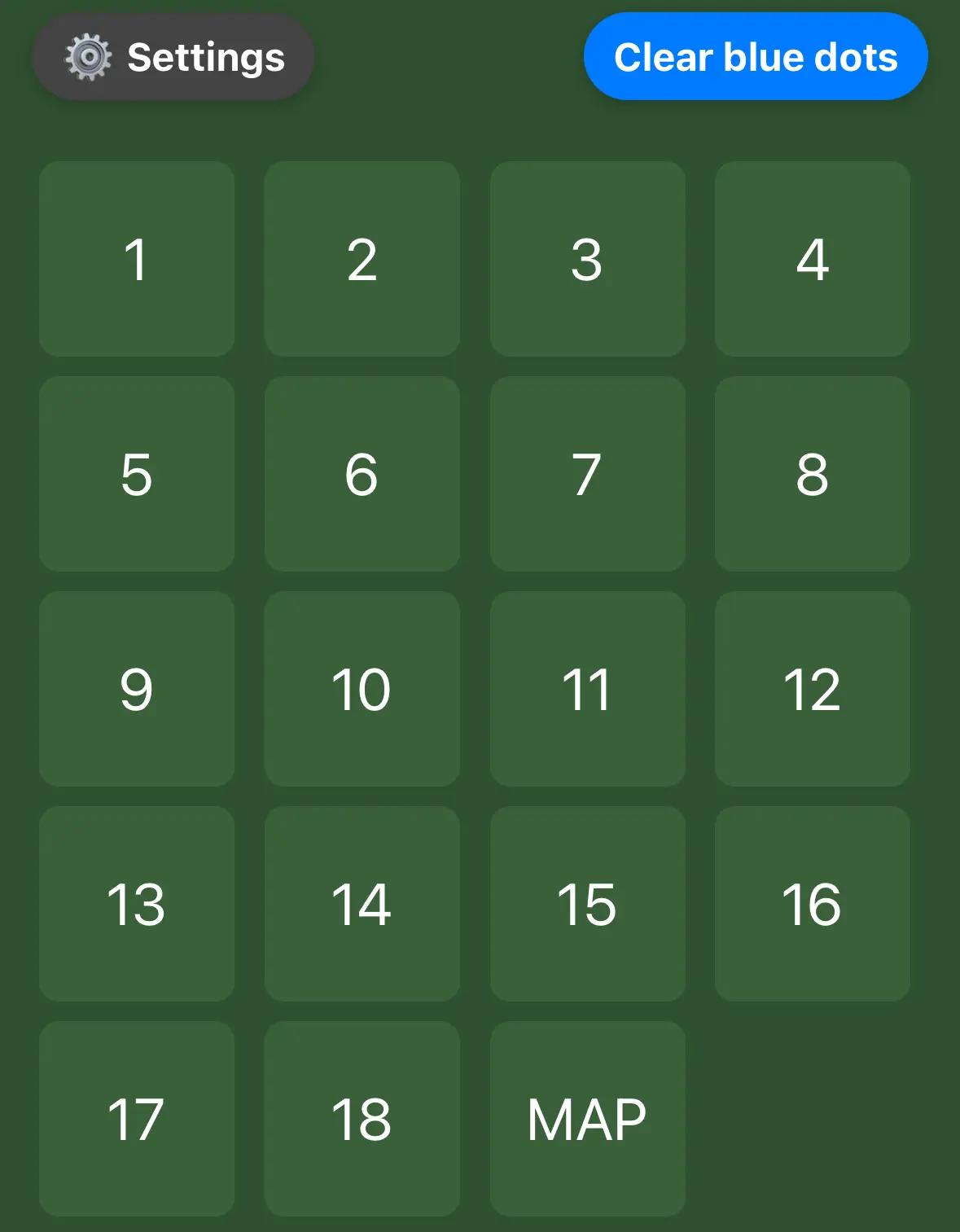Select hole 7
Image resolution: width=960 pixels, height=1232 pixels.
[587, 474]
